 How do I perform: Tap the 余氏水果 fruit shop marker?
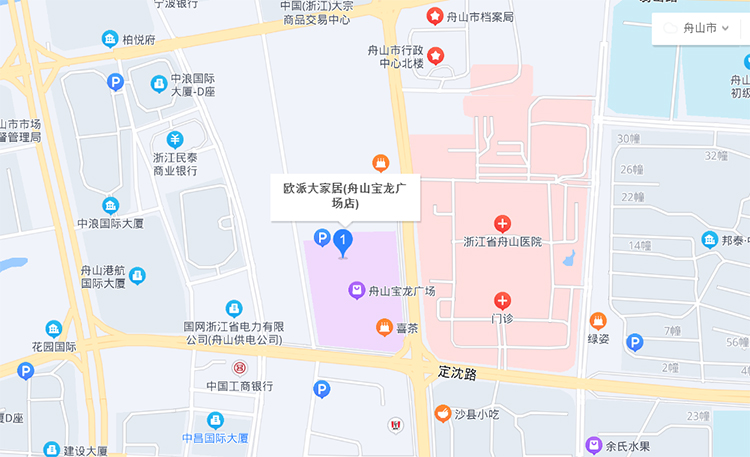pyautogui.click(x=593, y=445)
